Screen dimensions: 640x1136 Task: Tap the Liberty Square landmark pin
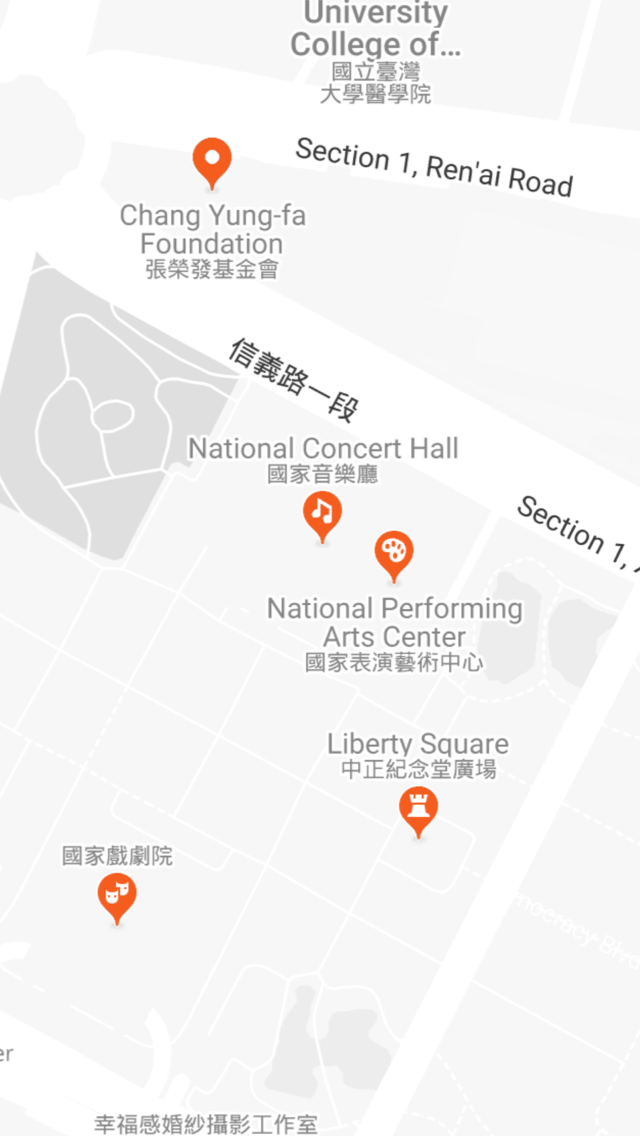[418, 808]
